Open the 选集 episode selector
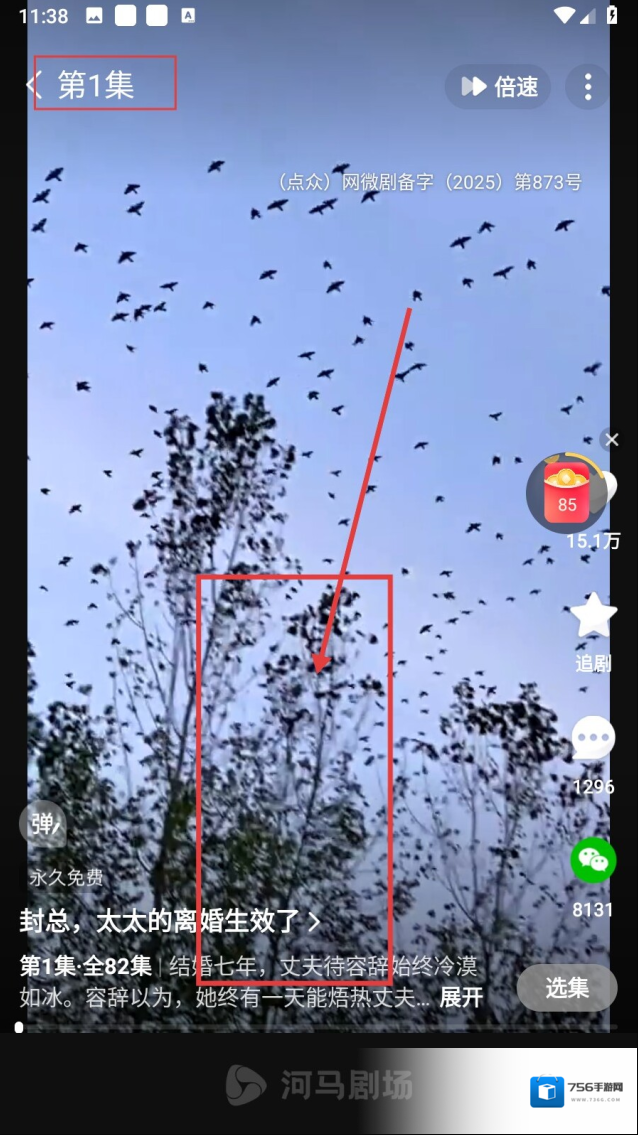 567,988
